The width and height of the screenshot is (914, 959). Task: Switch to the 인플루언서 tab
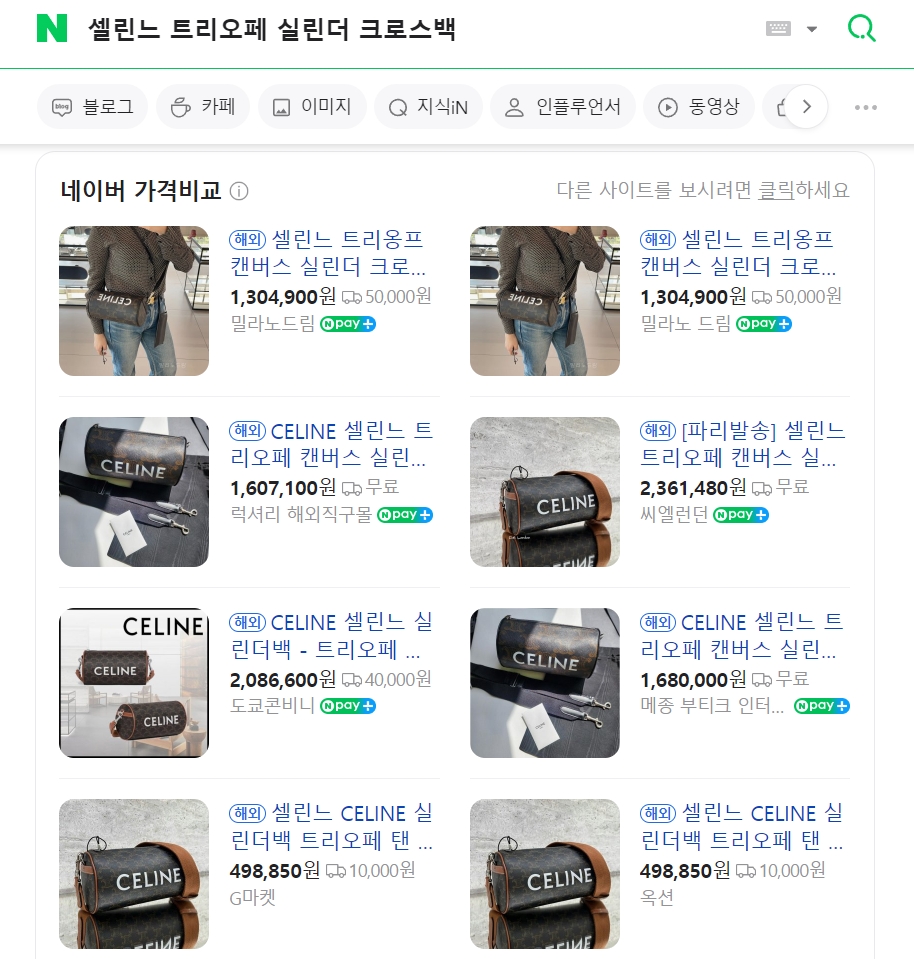pos(563,107)
